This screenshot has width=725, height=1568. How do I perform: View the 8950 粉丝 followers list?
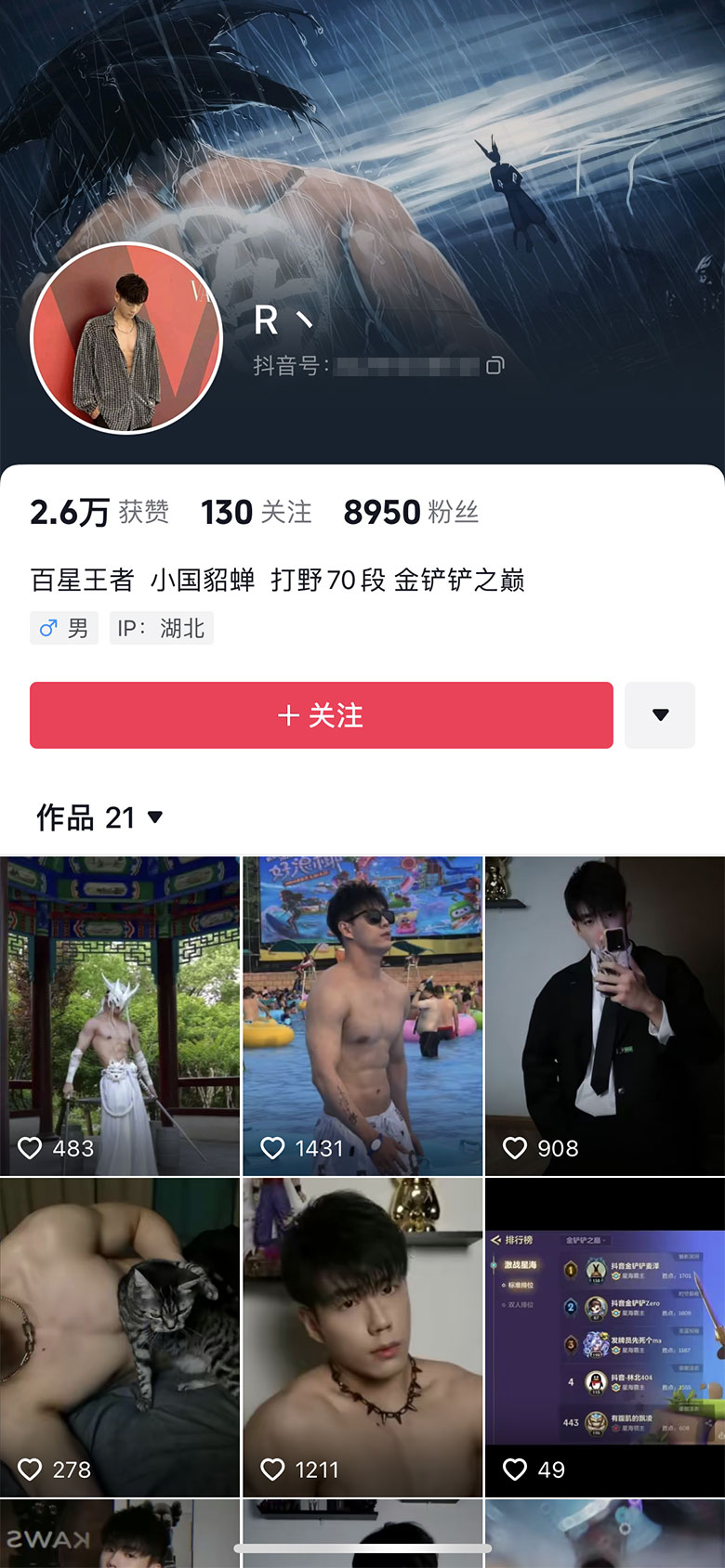pyautogui.click(x=411, y=512)
